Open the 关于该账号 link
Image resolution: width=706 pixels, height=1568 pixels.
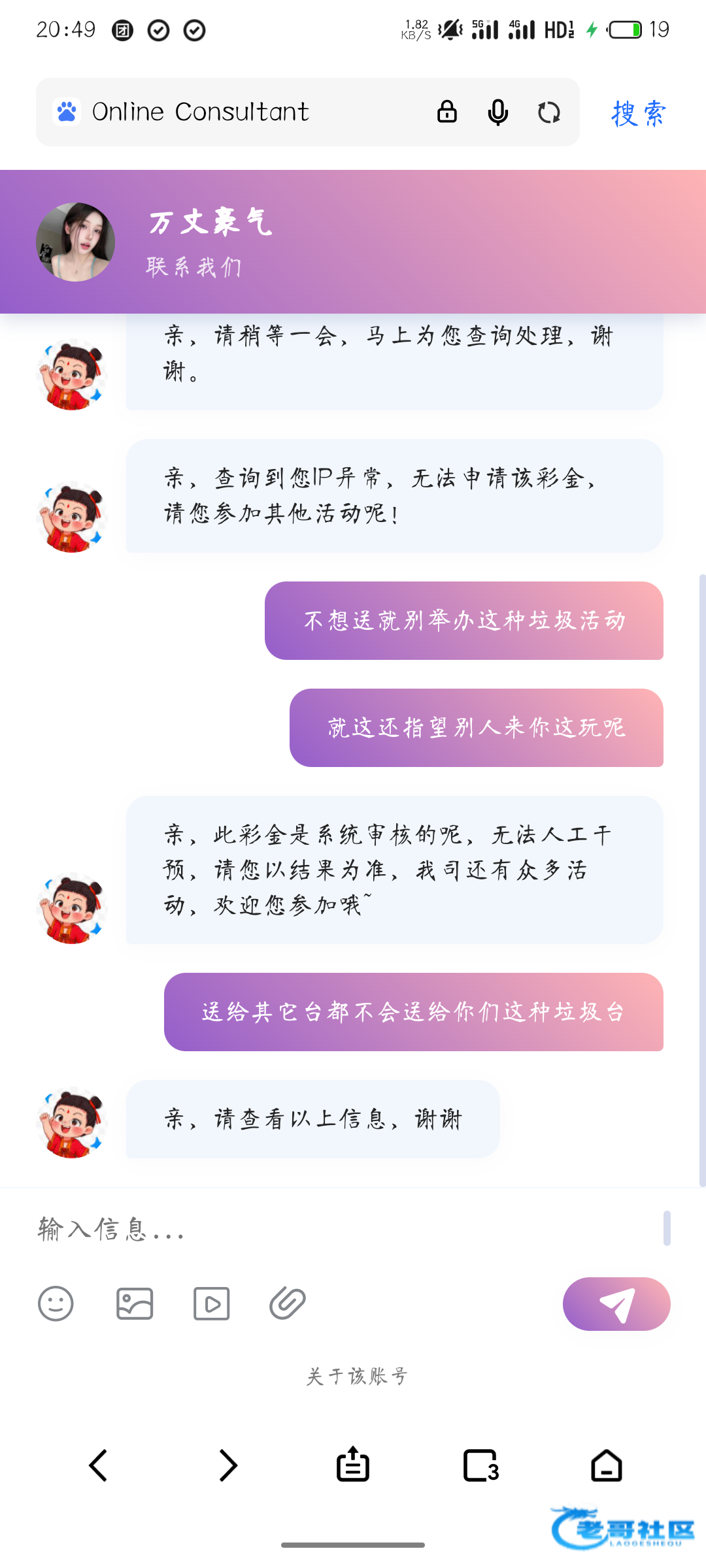coord(357,1377)
